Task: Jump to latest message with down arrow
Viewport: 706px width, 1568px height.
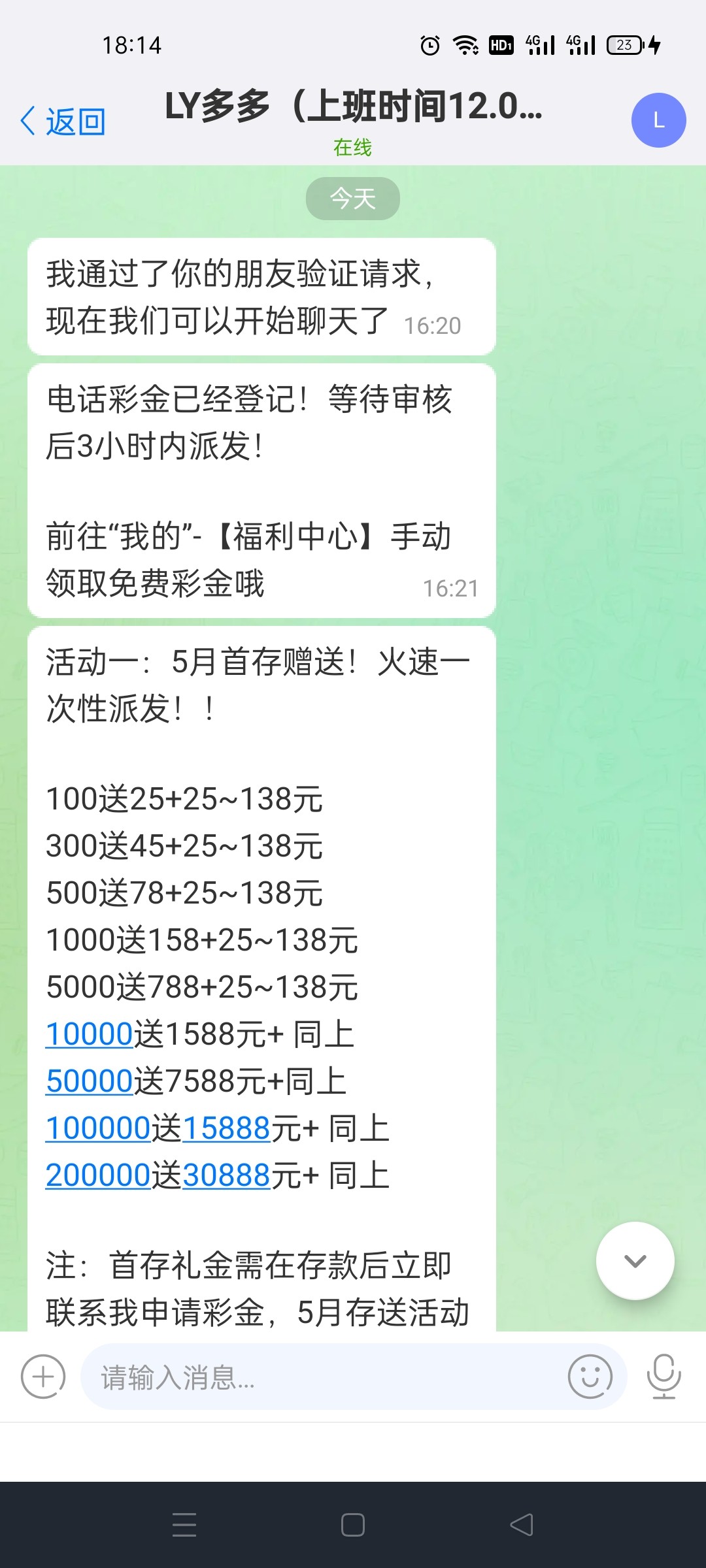Action: click(635, 1261)
